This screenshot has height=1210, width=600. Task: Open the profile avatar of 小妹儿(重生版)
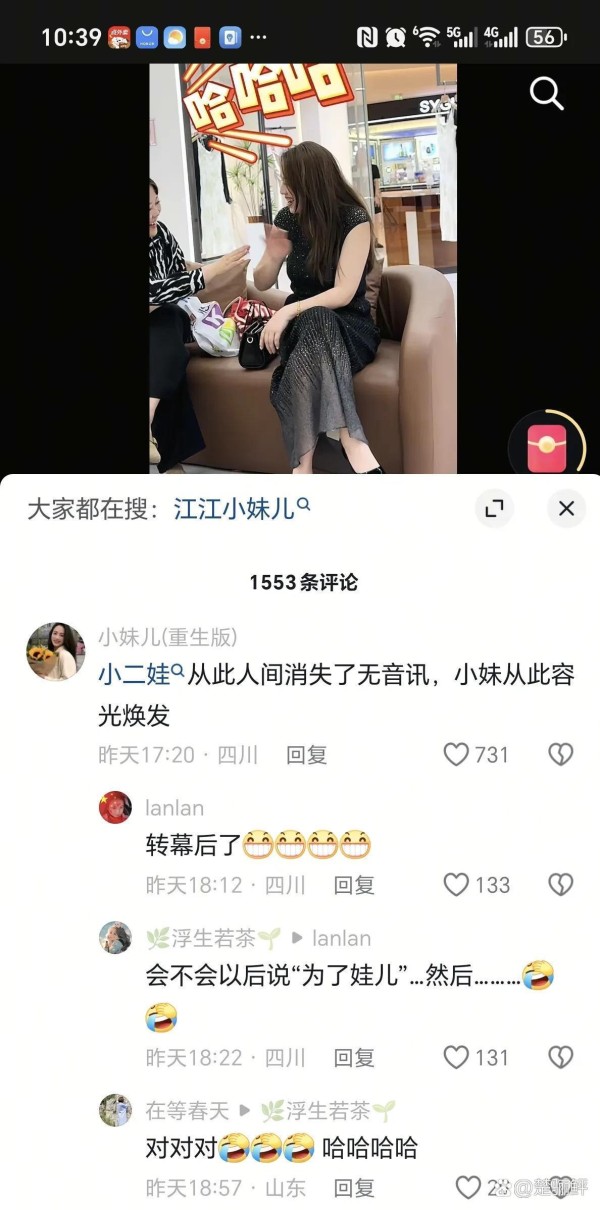click(55, 650)
